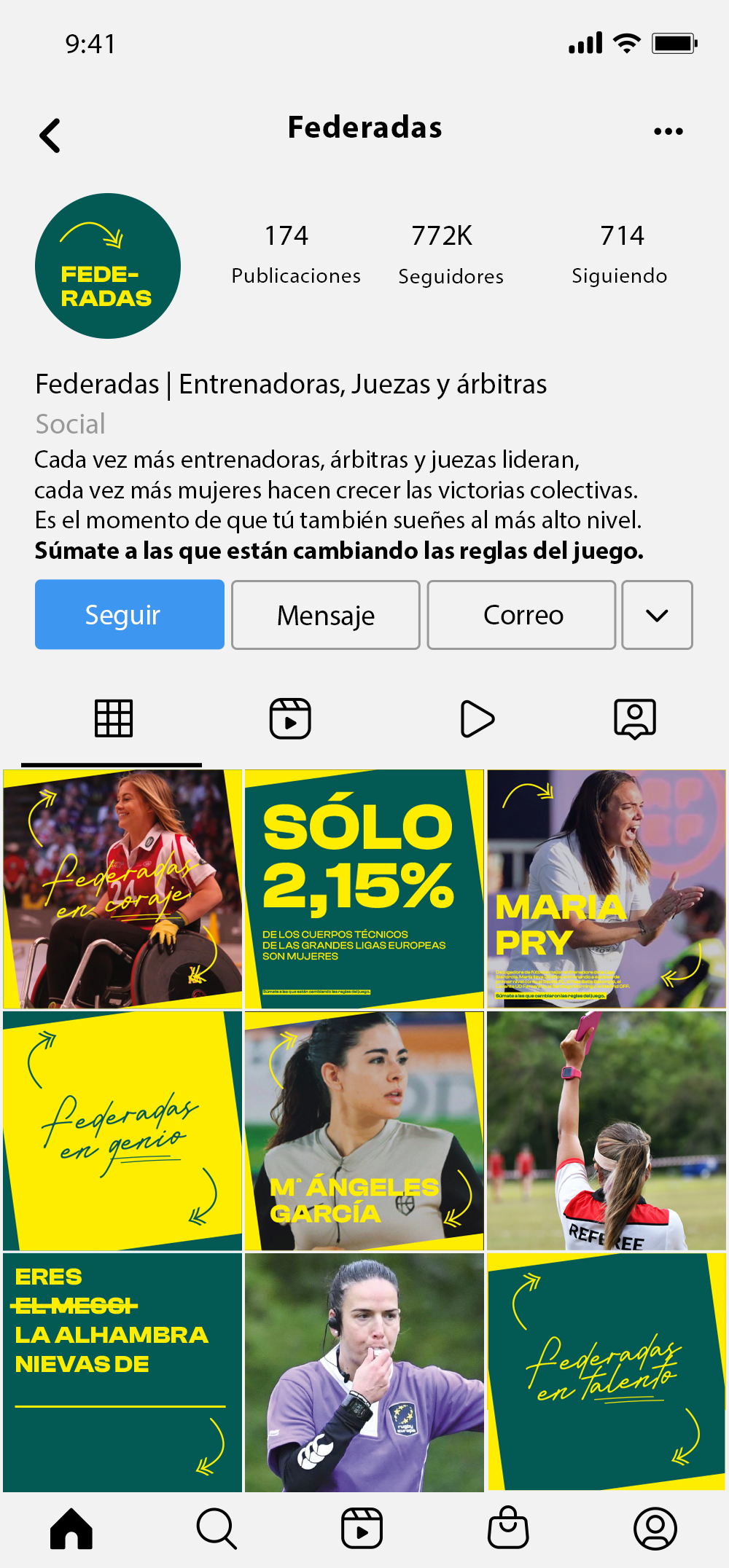Open search from the bottom bar

tap(217, 1529)
